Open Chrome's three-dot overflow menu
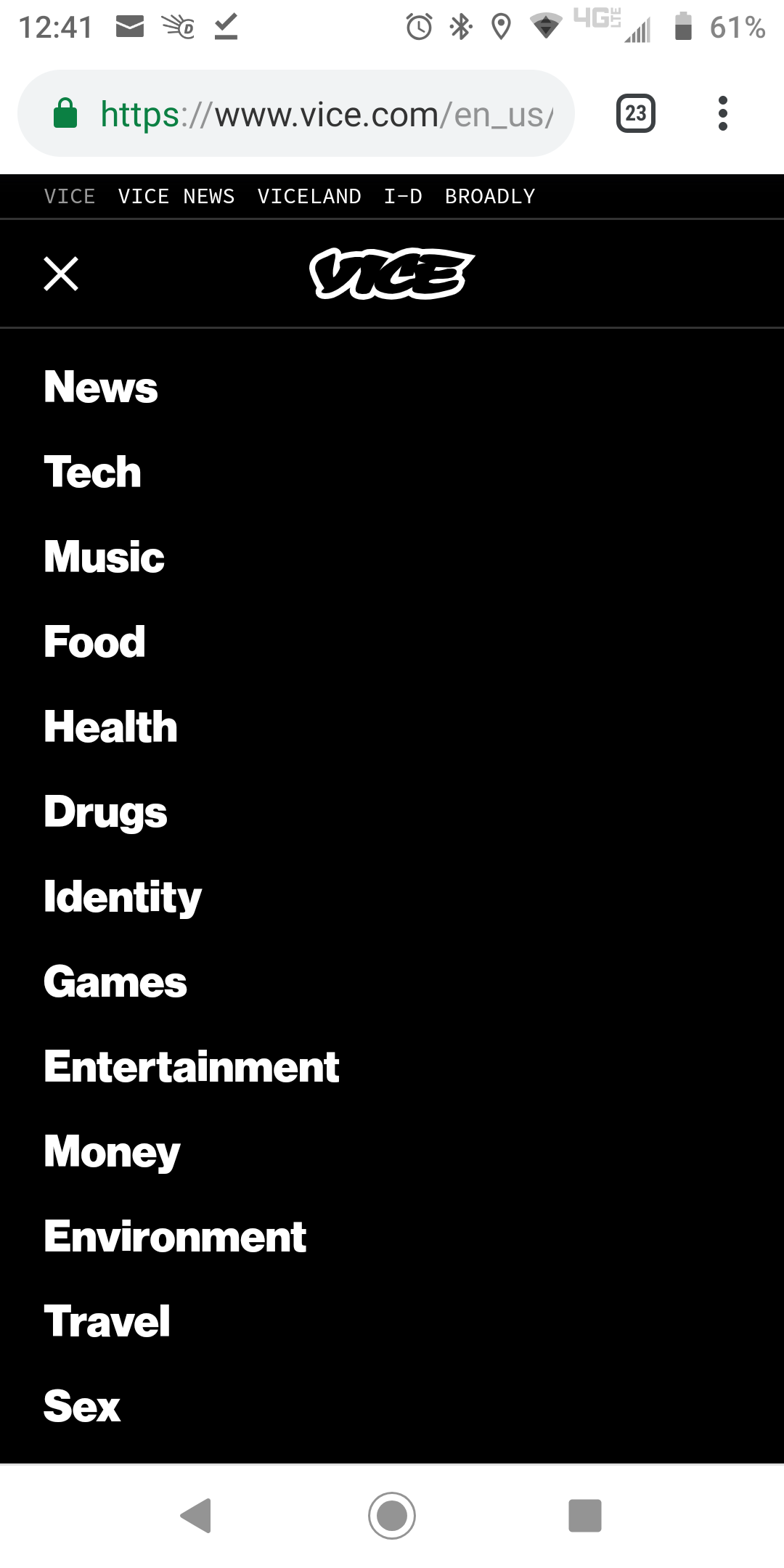This screenshot has height=1568, width=784. point(722,113)
